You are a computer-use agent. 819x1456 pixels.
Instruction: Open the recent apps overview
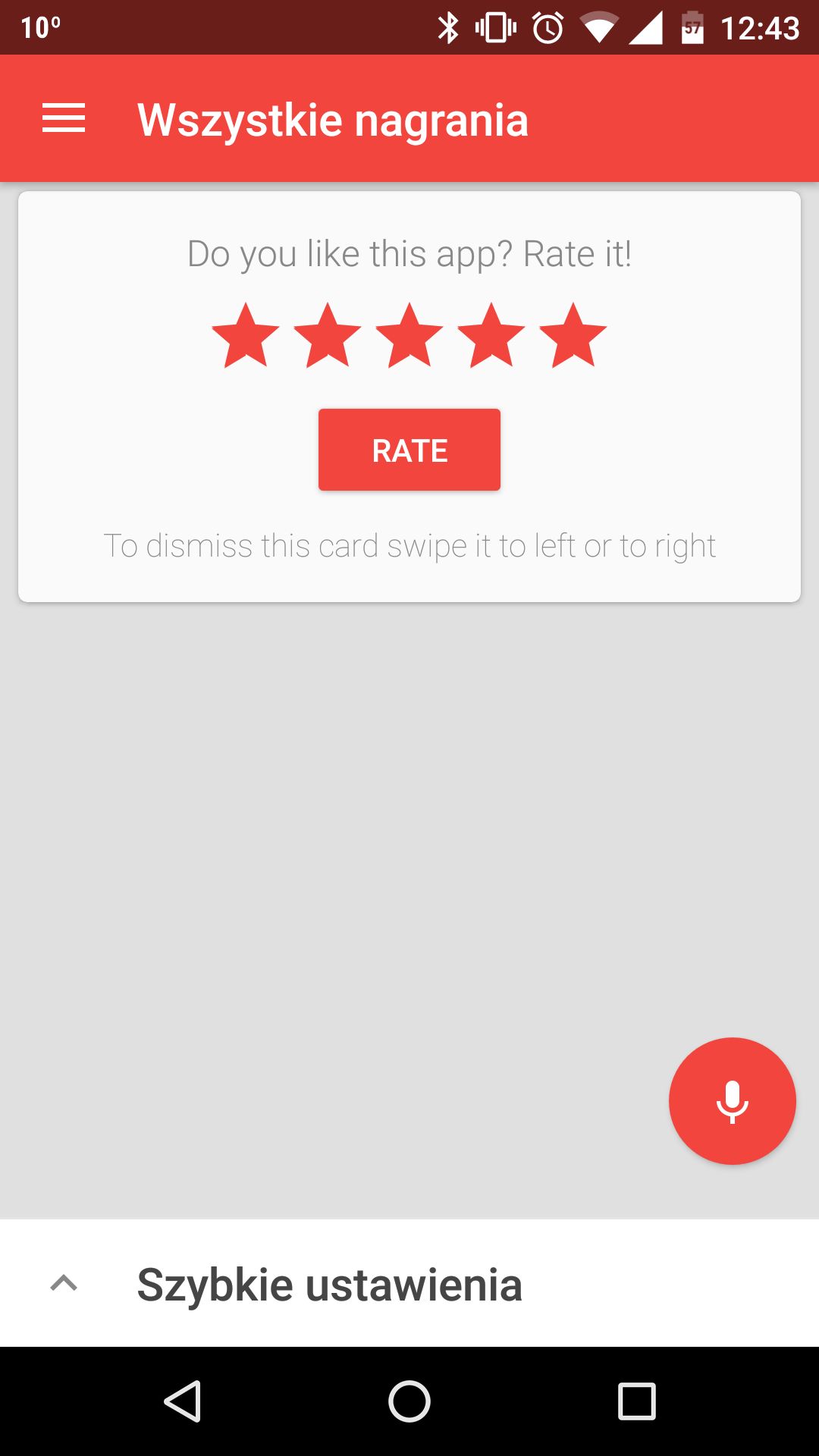(x=636, y=1401)
